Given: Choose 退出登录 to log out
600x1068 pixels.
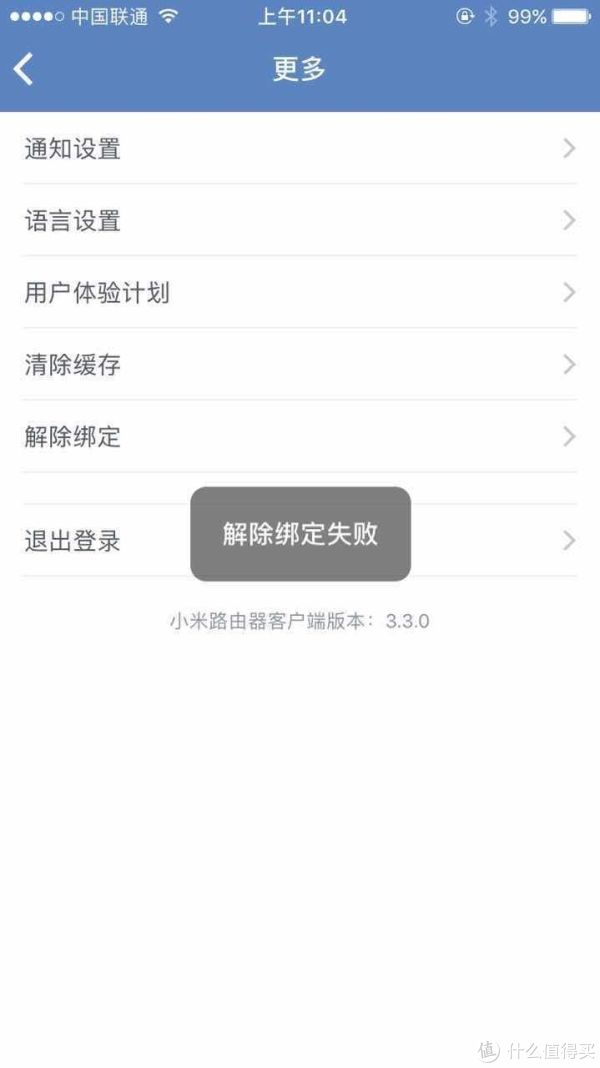Looking at the screenshot, I should coord(300,541).
